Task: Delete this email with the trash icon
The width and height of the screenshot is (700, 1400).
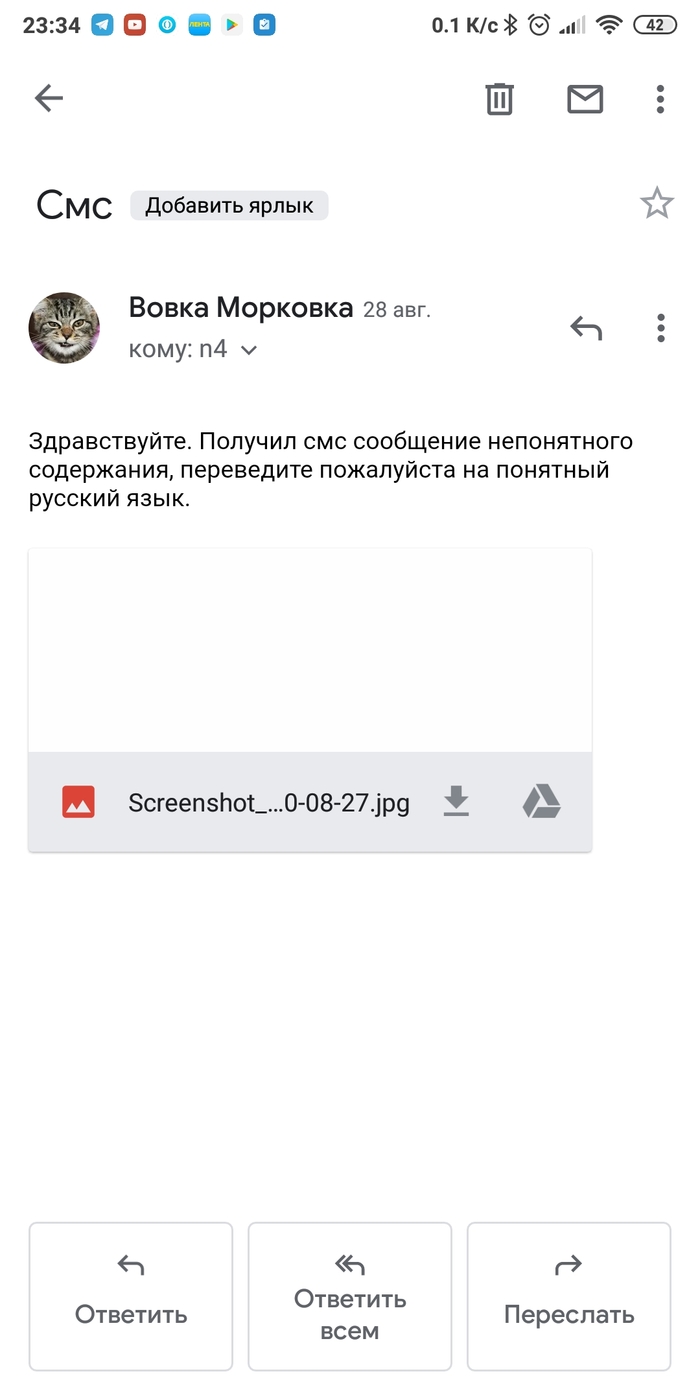Action: coord(499,98)
